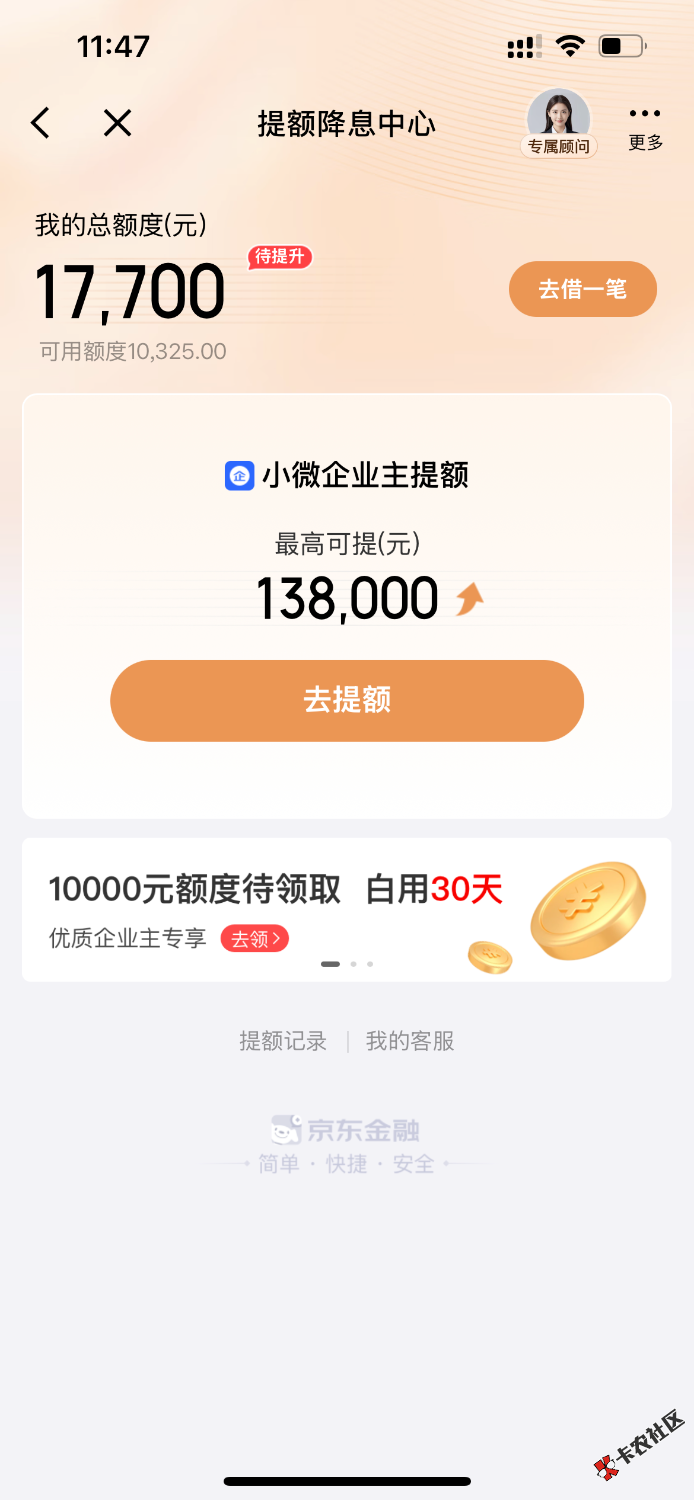Tap the 待提升 badge

point(280,257)
